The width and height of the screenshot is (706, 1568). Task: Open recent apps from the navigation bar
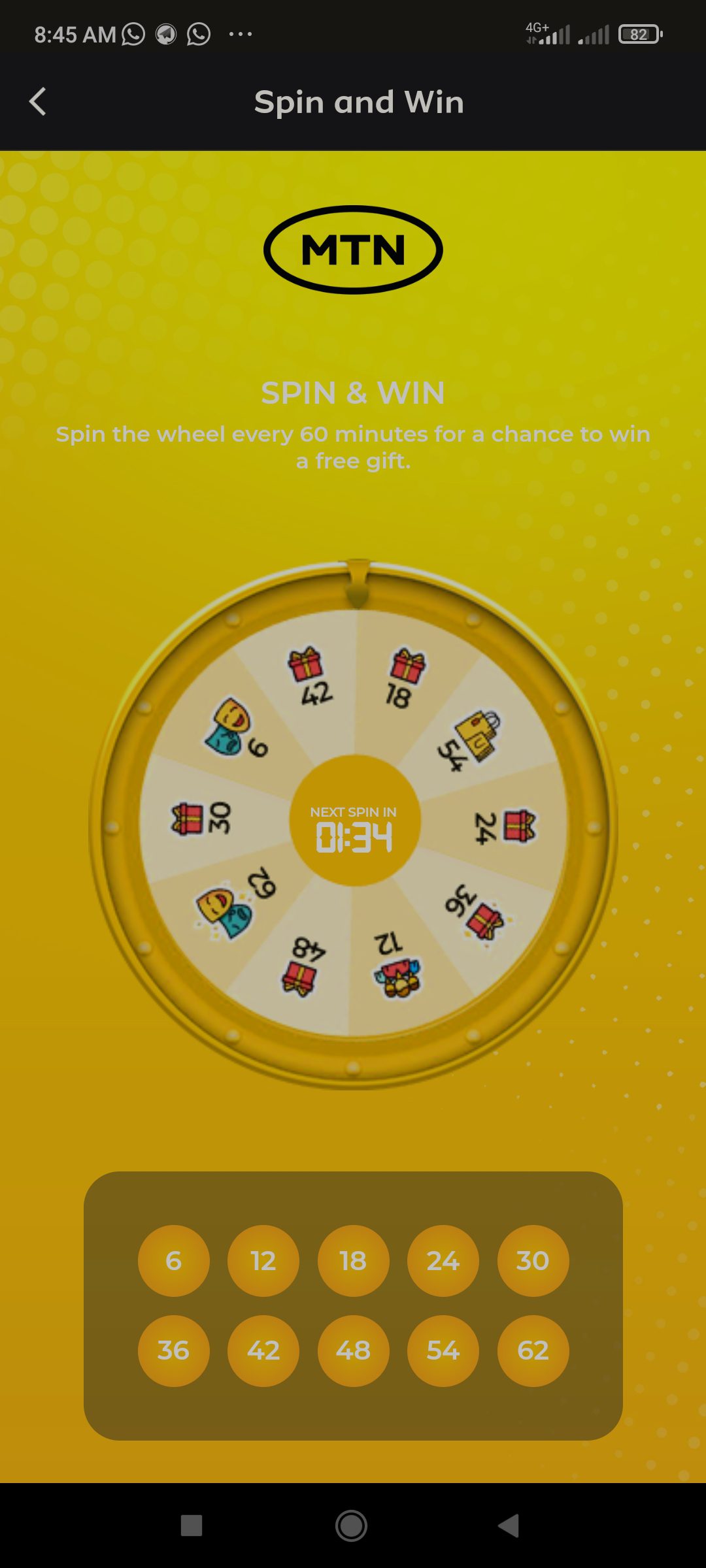[192, 1526]
